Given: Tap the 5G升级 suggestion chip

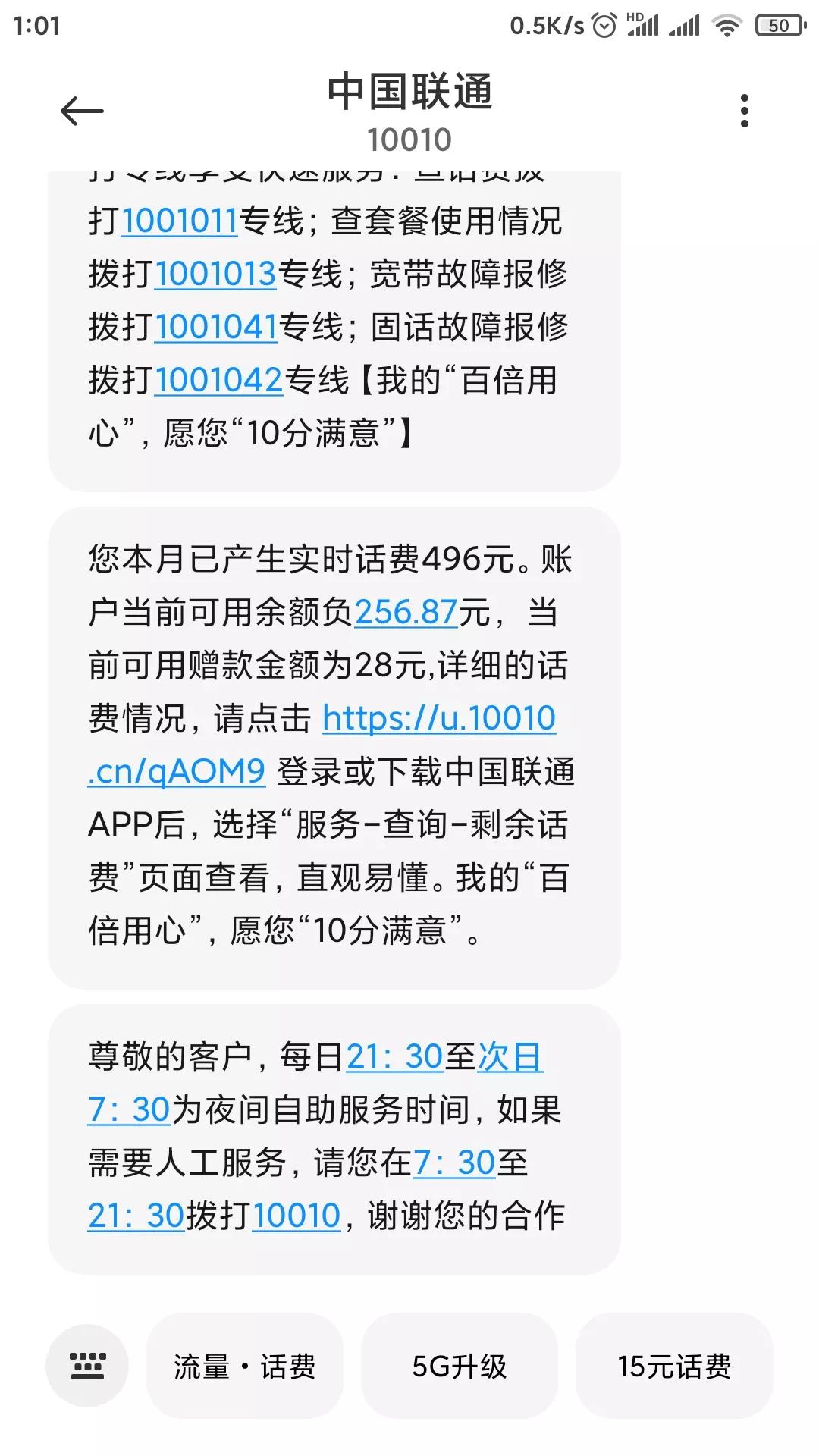Looking at the screenshot, I should point(459,1367).
